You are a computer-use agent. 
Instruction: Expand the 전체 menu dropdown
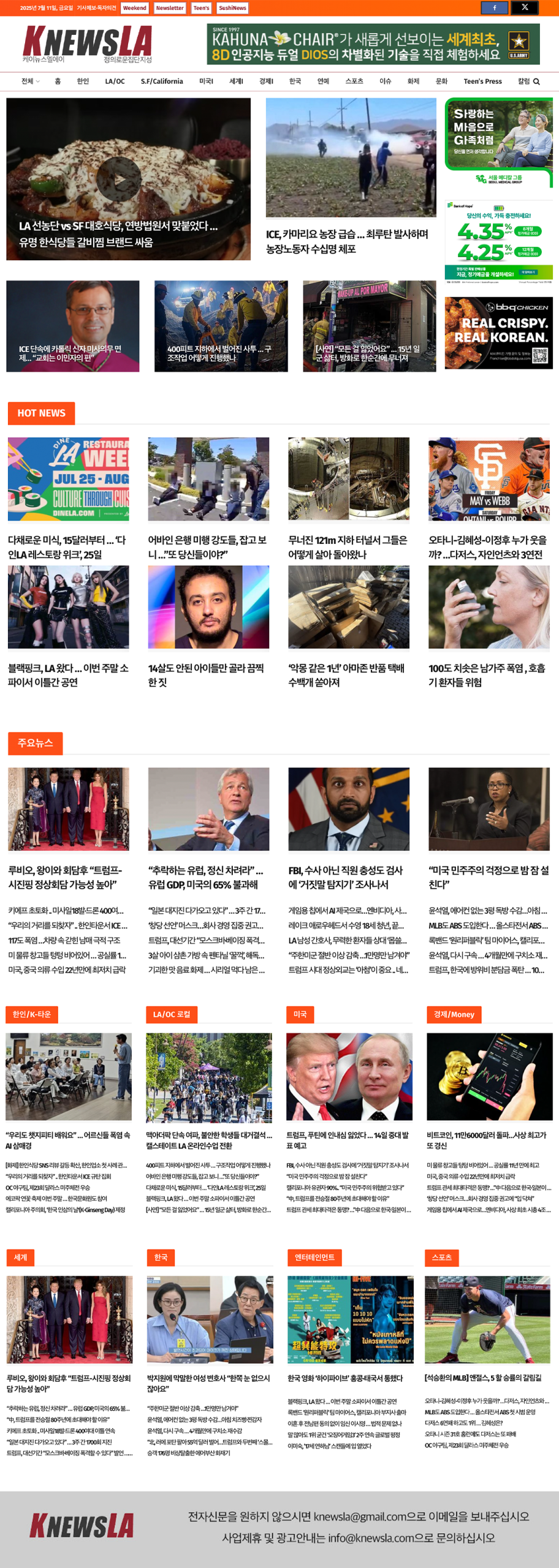(x=30, y=81)
